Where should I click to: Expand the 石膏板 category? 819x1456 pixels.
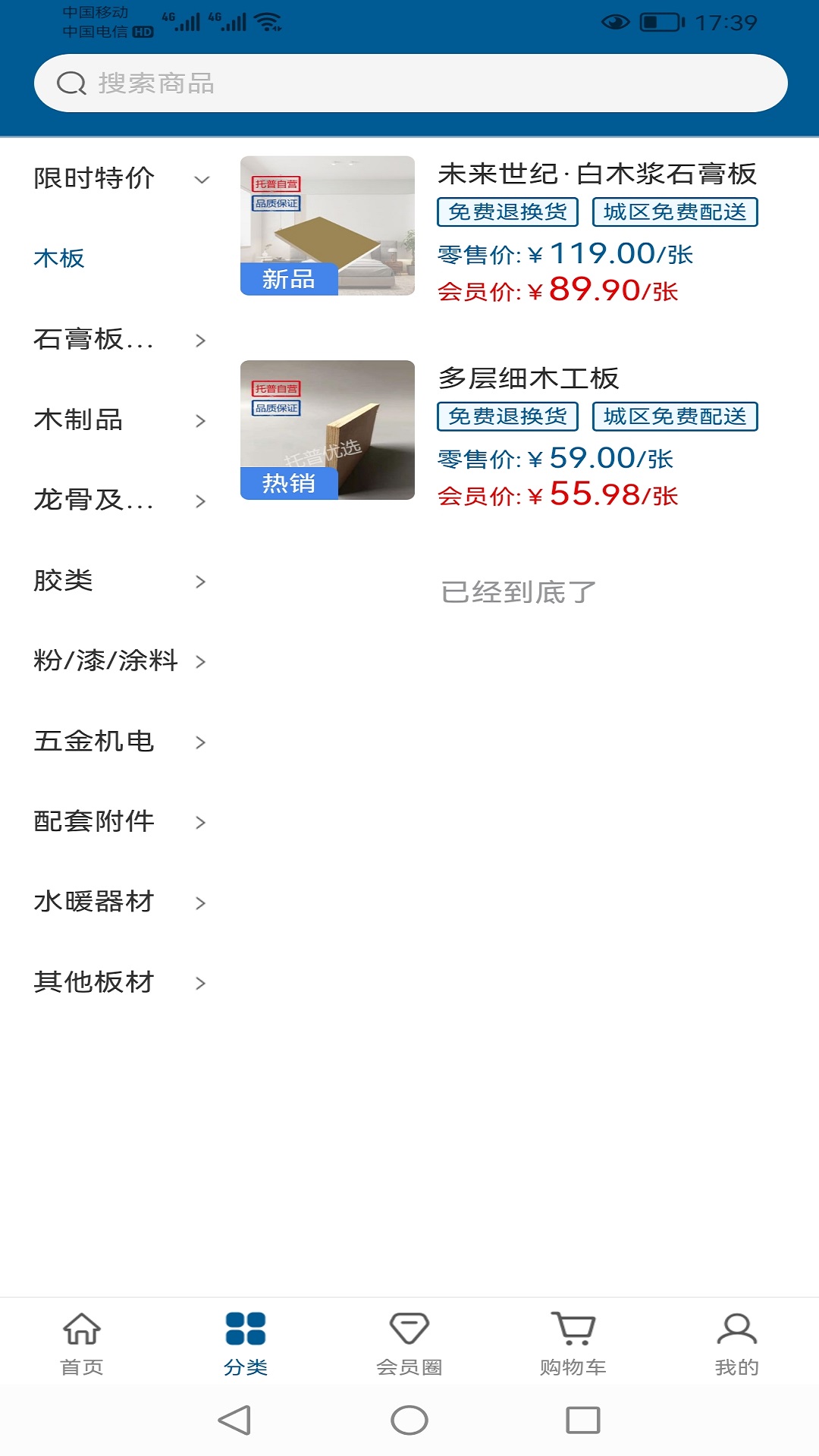click(x=120, y=340)
